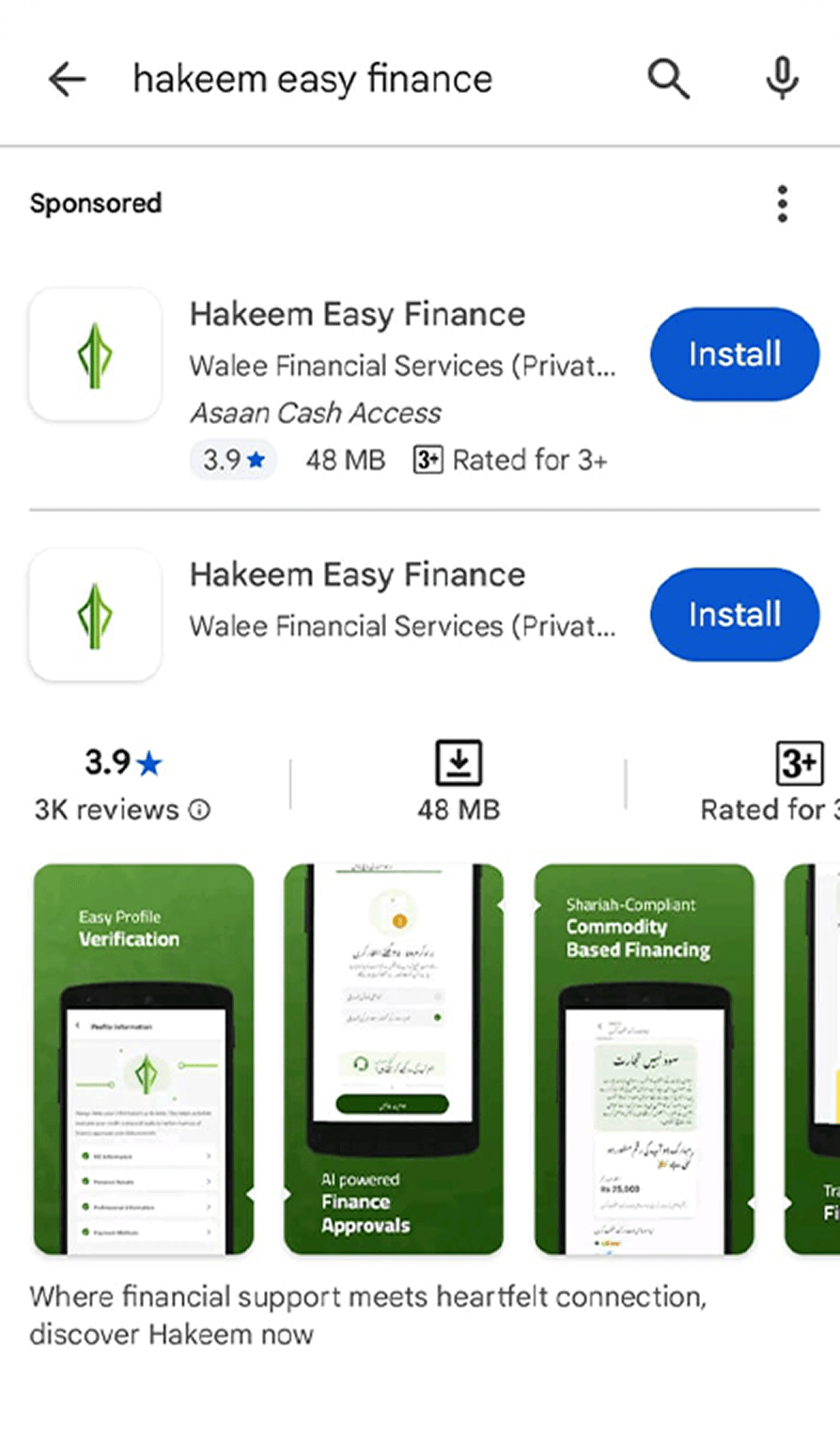View the Easy Profile Verification screenshot

144,1060
